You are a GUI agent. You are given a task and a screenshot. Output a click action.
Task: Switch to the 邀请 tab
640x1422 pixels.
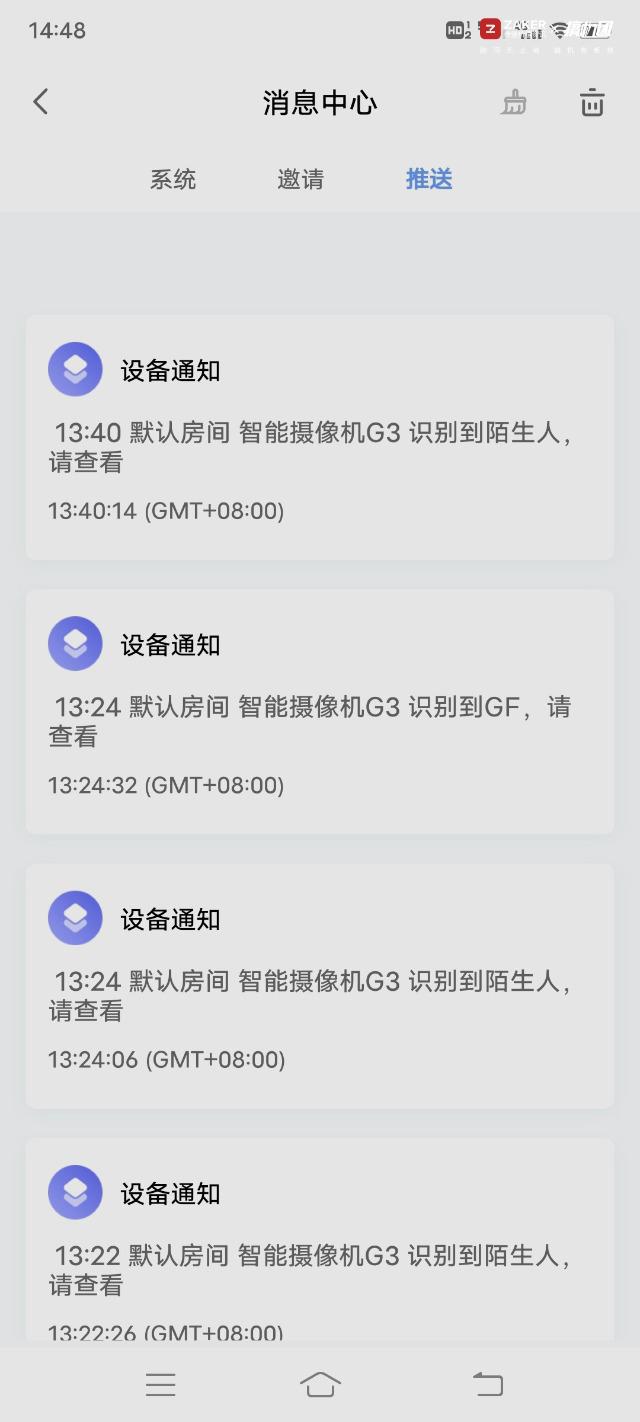301,180
